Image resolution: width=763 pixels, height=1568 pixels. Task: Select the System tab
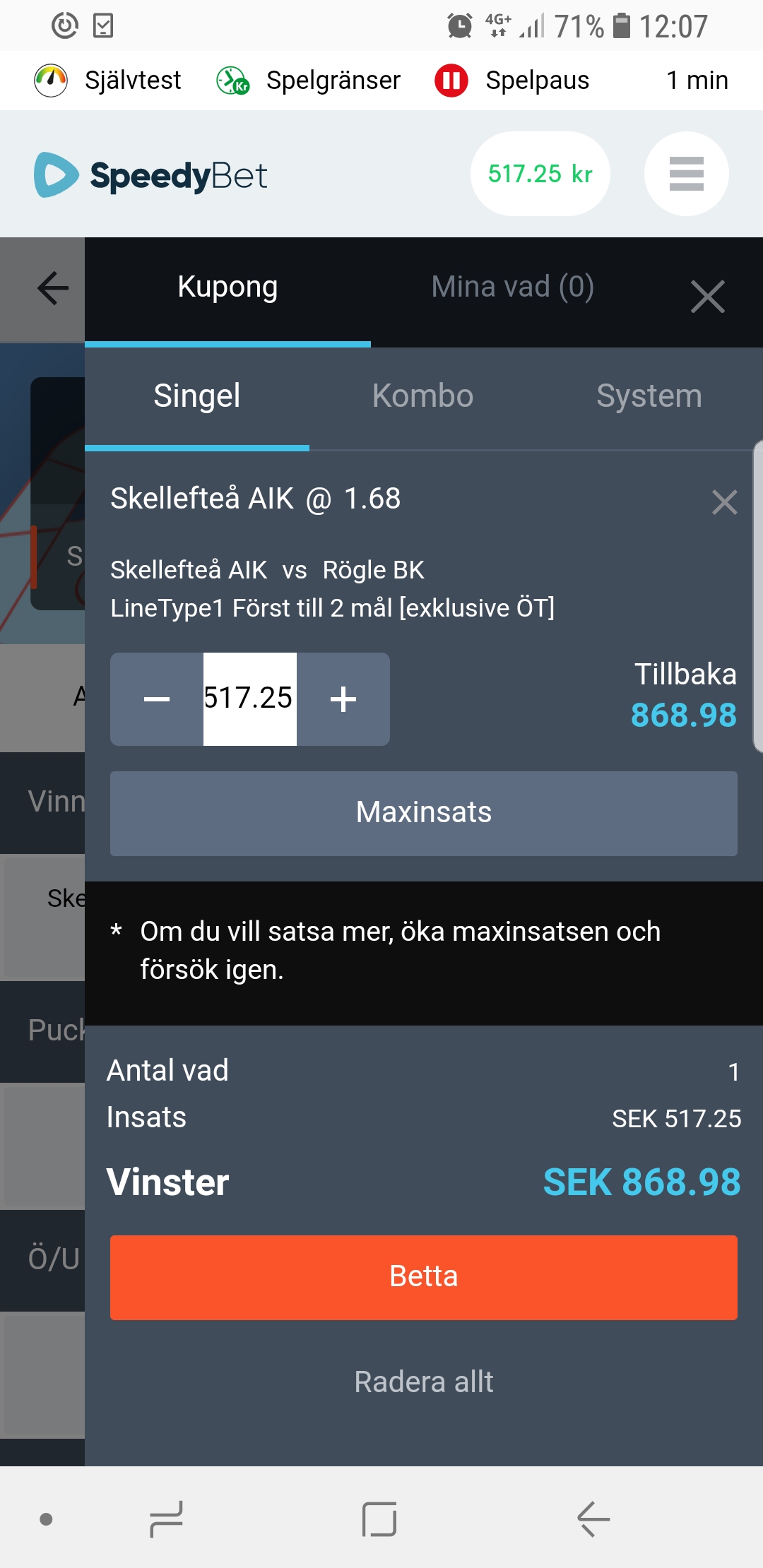(x=649, y=397)
